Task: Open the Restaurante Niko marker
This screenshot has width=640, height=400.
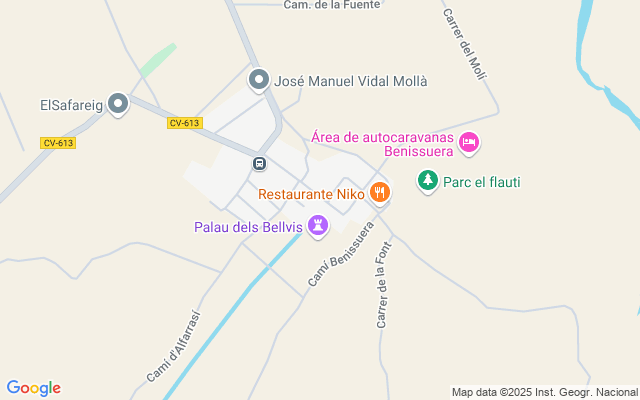Action: tap(379, 192)
